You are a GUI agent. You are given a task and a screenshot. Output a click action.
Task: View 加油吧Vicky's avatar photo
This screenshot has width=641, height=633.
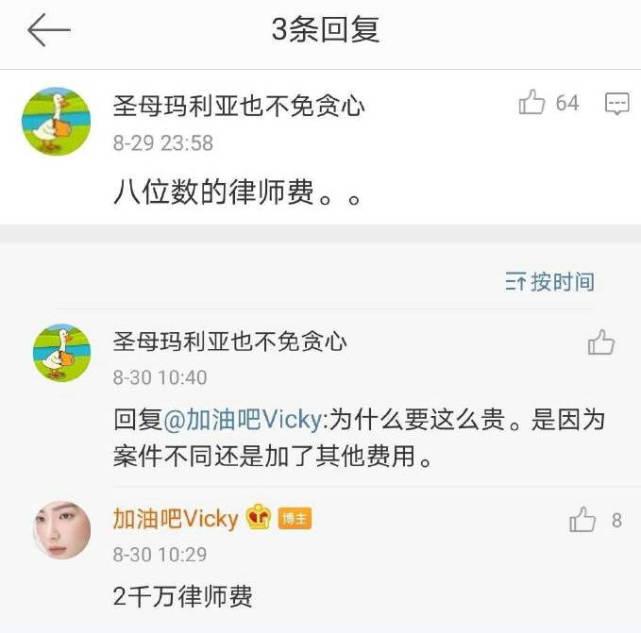click(62, 530)
